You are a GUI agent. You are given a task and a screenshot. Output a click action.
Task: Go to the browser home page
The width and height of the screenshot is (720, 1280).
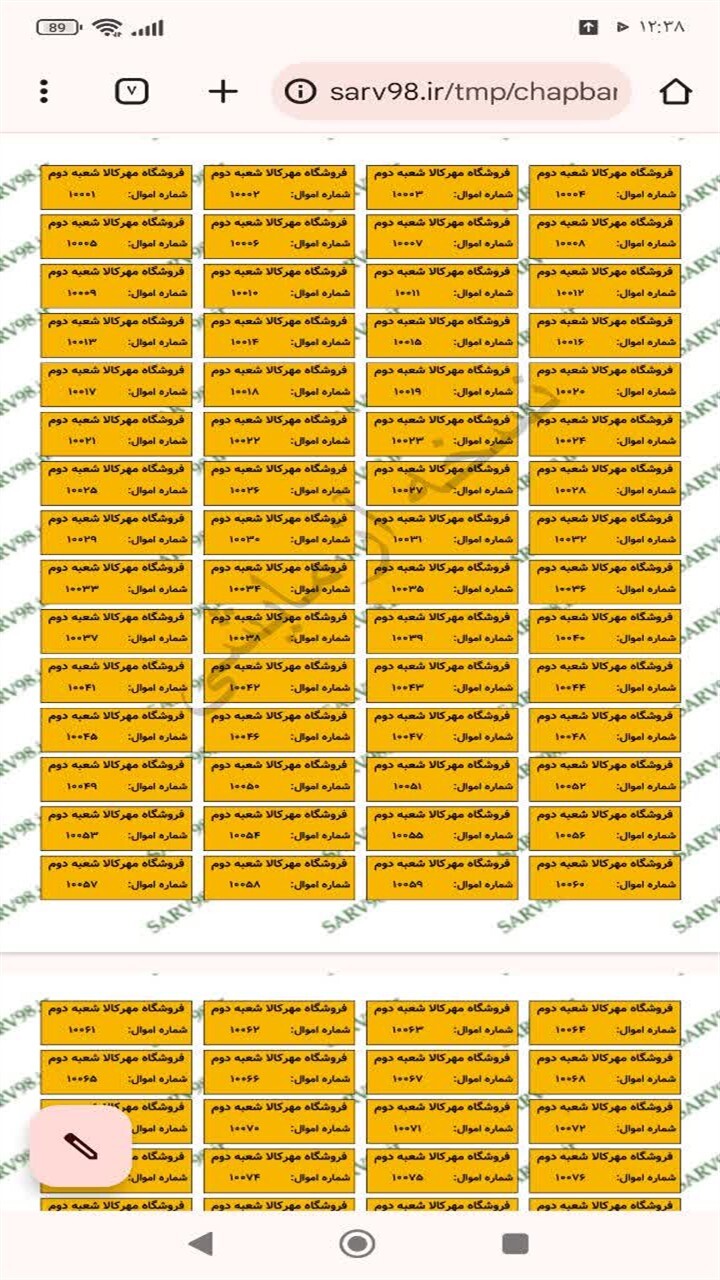click(x=676, y=92)
